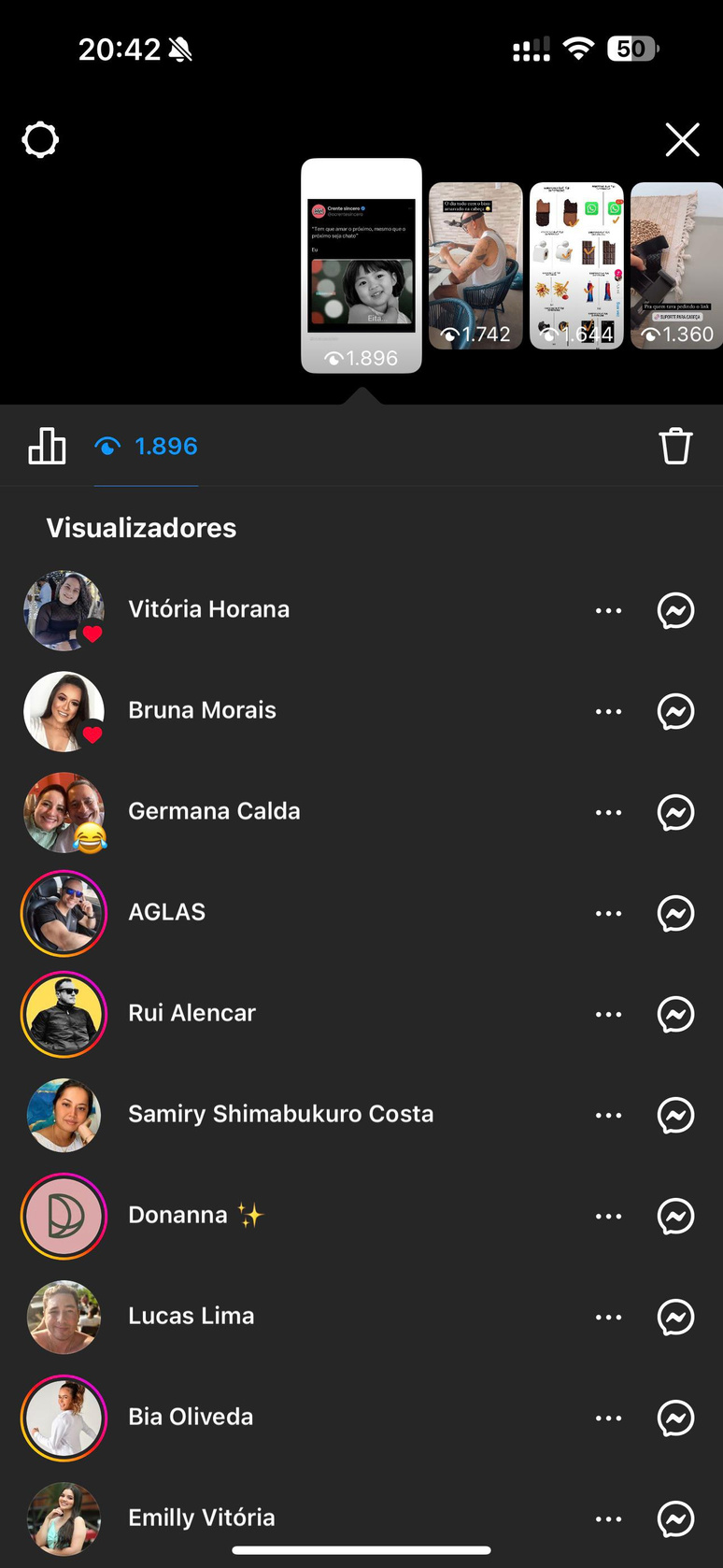Show more options for Bia Oliveda
The width and height of the screenshot is (723, 1568).
click(608, 1418)
